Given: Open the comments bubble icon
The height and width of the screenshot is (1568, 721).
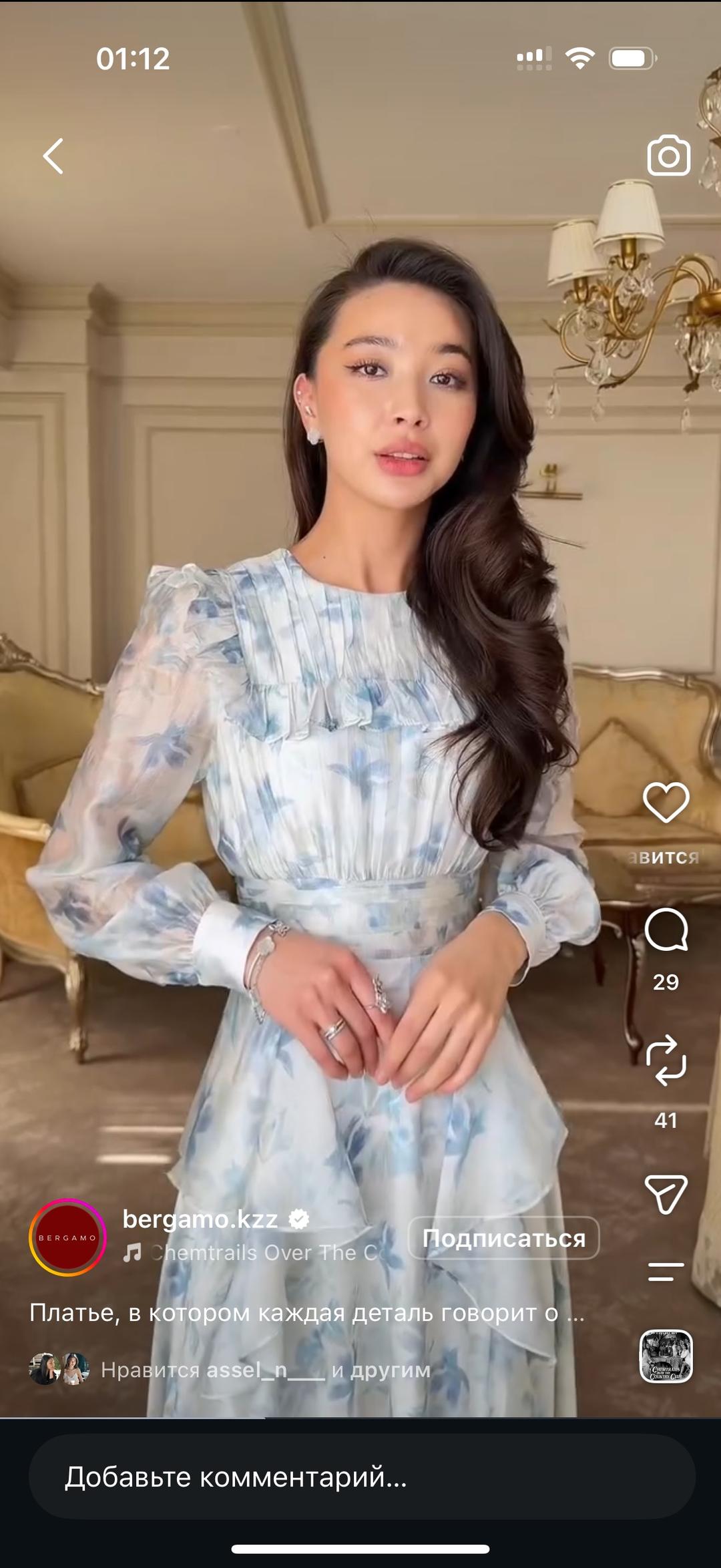Looking at the screenshot, I should coord(666,929).
